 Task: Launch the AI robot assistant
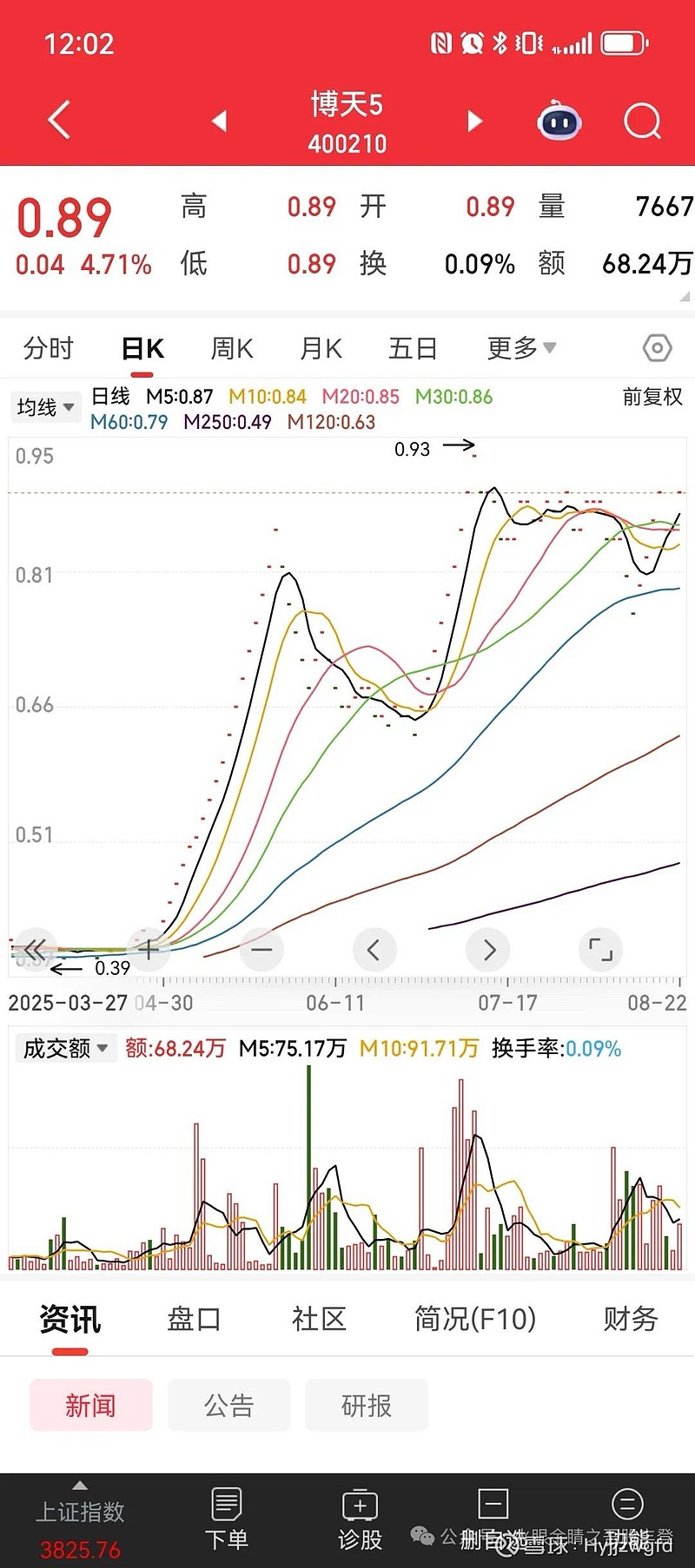559,121
